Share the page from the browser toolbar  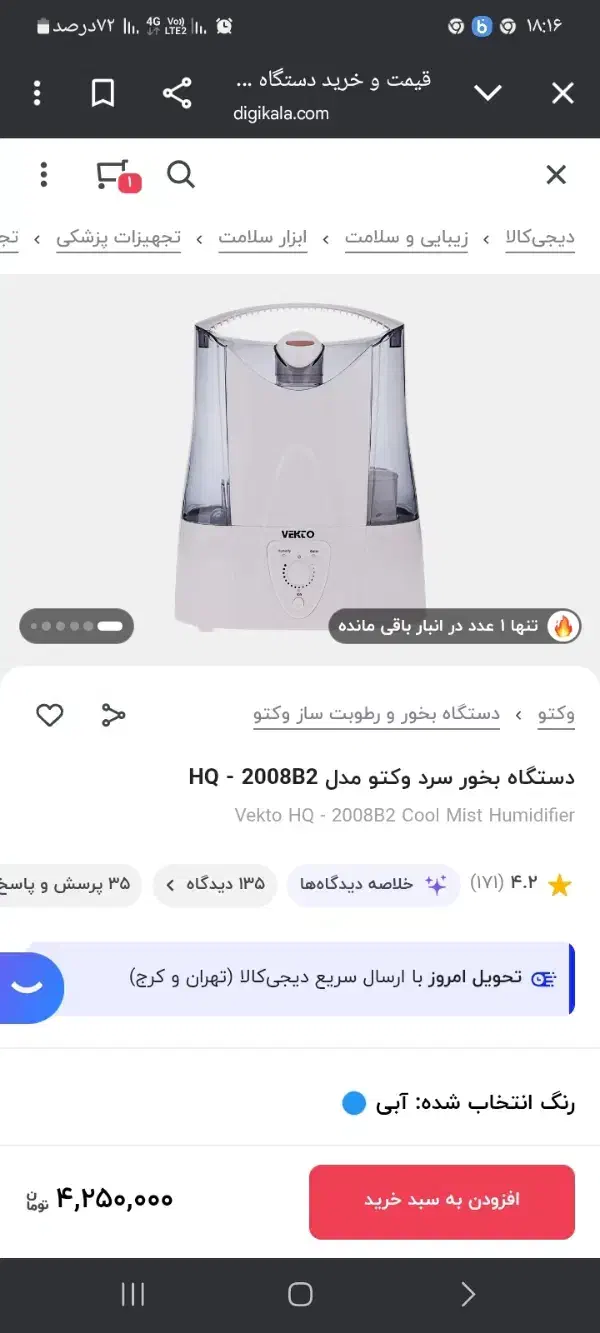point(177,94)
